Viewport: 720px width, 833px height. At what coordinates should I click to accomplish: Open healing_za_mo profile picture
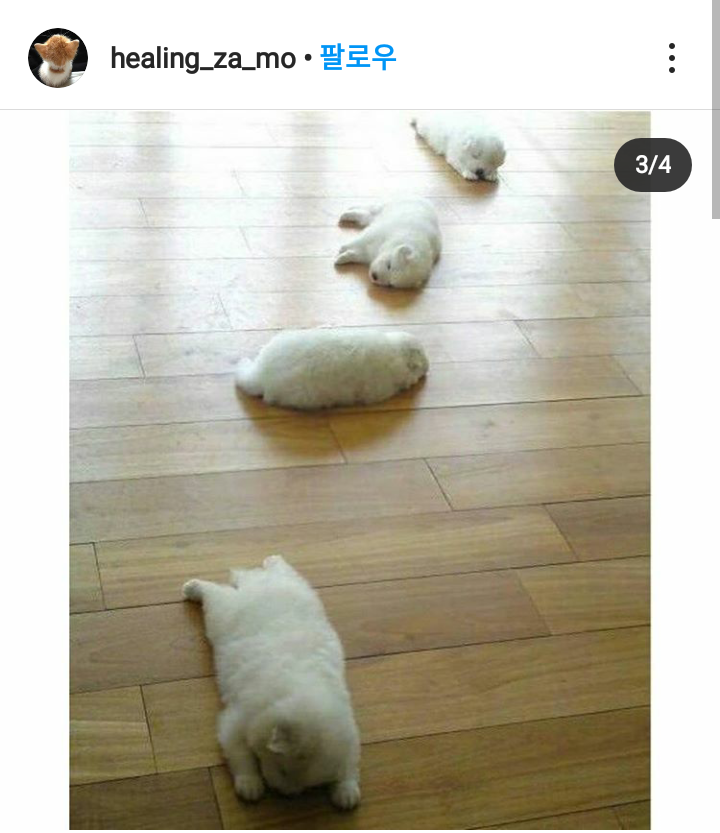pos(58,58)
